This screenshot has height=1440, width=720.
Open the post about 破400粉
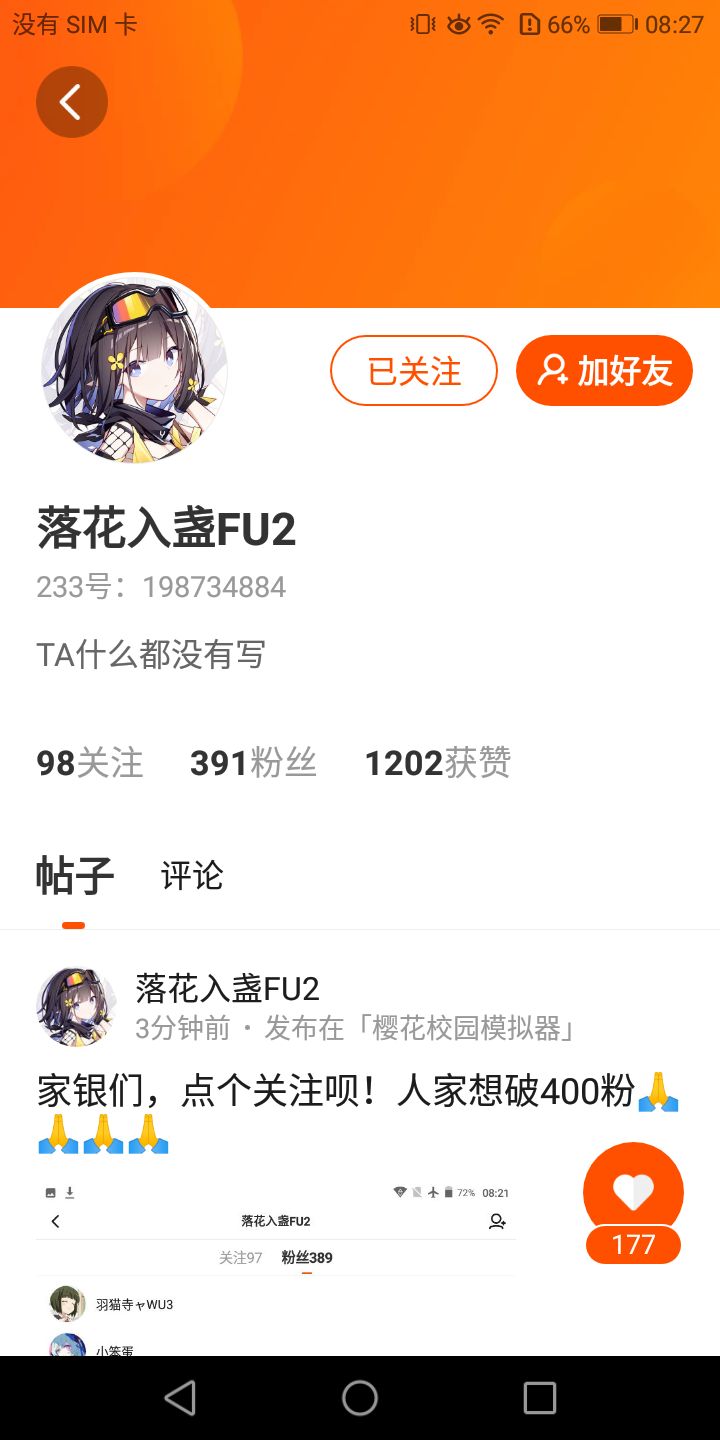coord(358,1112)
